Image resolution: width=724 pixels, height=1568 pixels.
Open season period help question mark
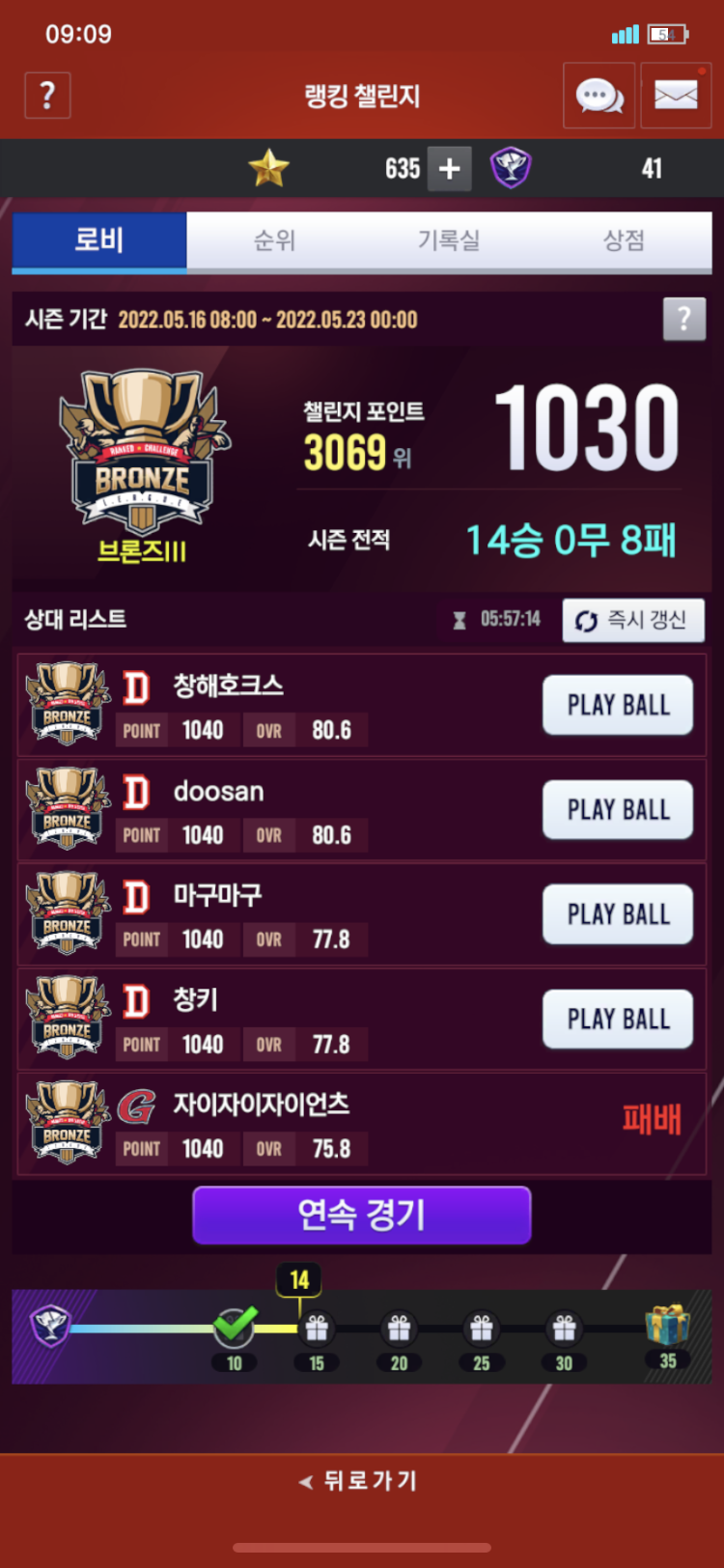[x=683, y=319]
